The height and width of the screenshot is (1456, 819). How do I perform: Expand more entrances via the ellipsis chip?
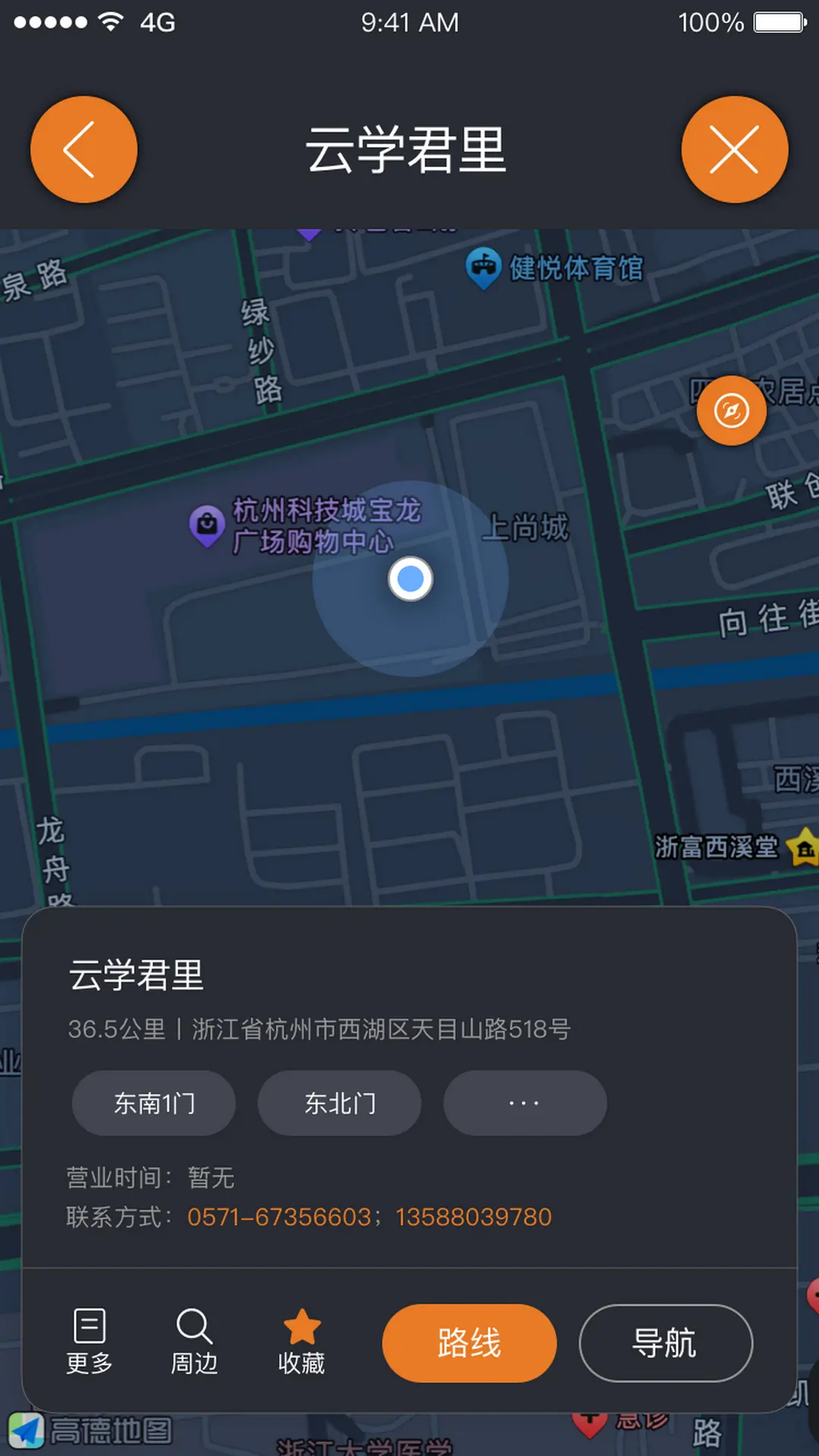click(525, 1103)
